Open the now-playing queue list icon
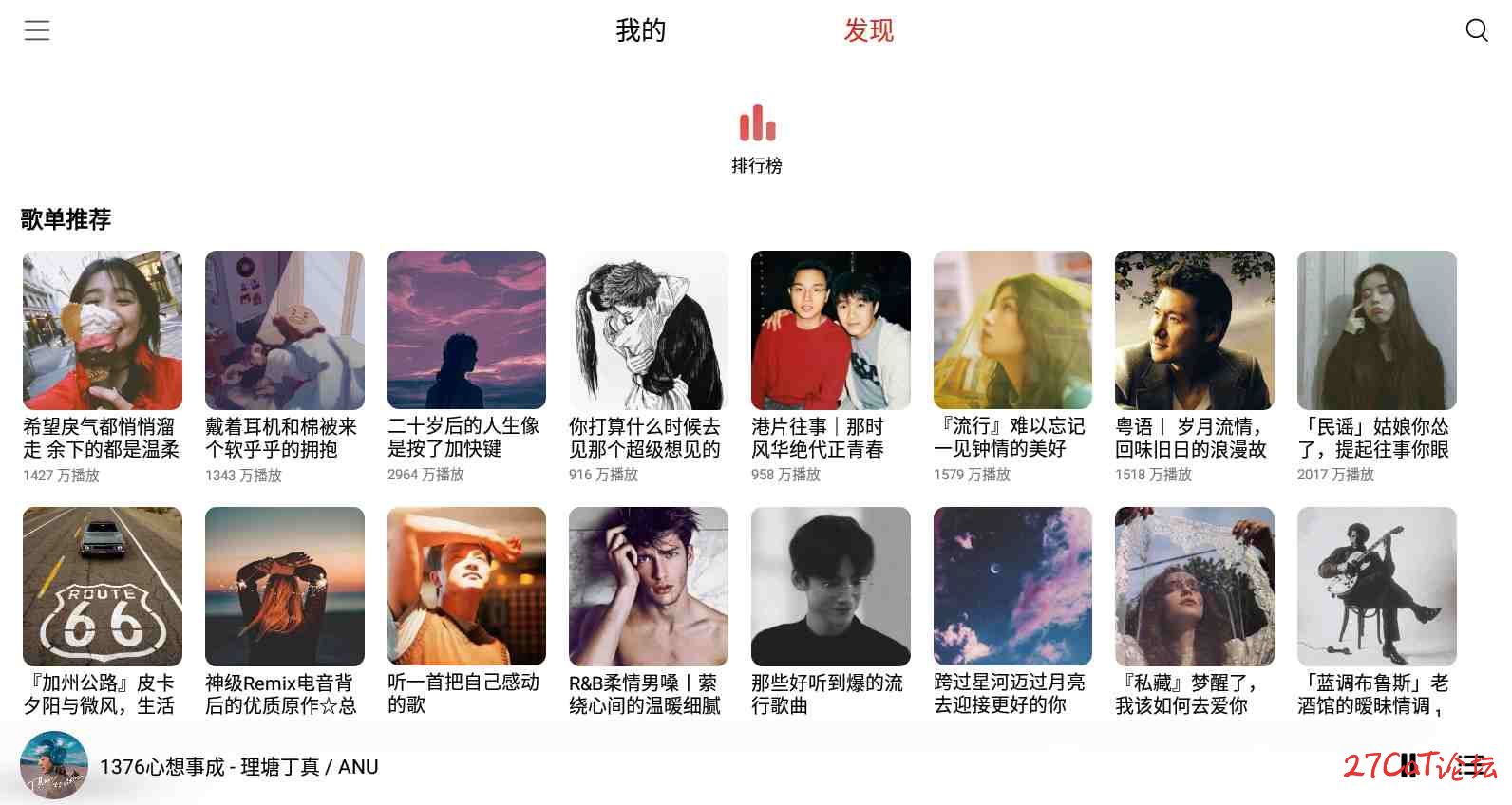 pos(1473,766)
